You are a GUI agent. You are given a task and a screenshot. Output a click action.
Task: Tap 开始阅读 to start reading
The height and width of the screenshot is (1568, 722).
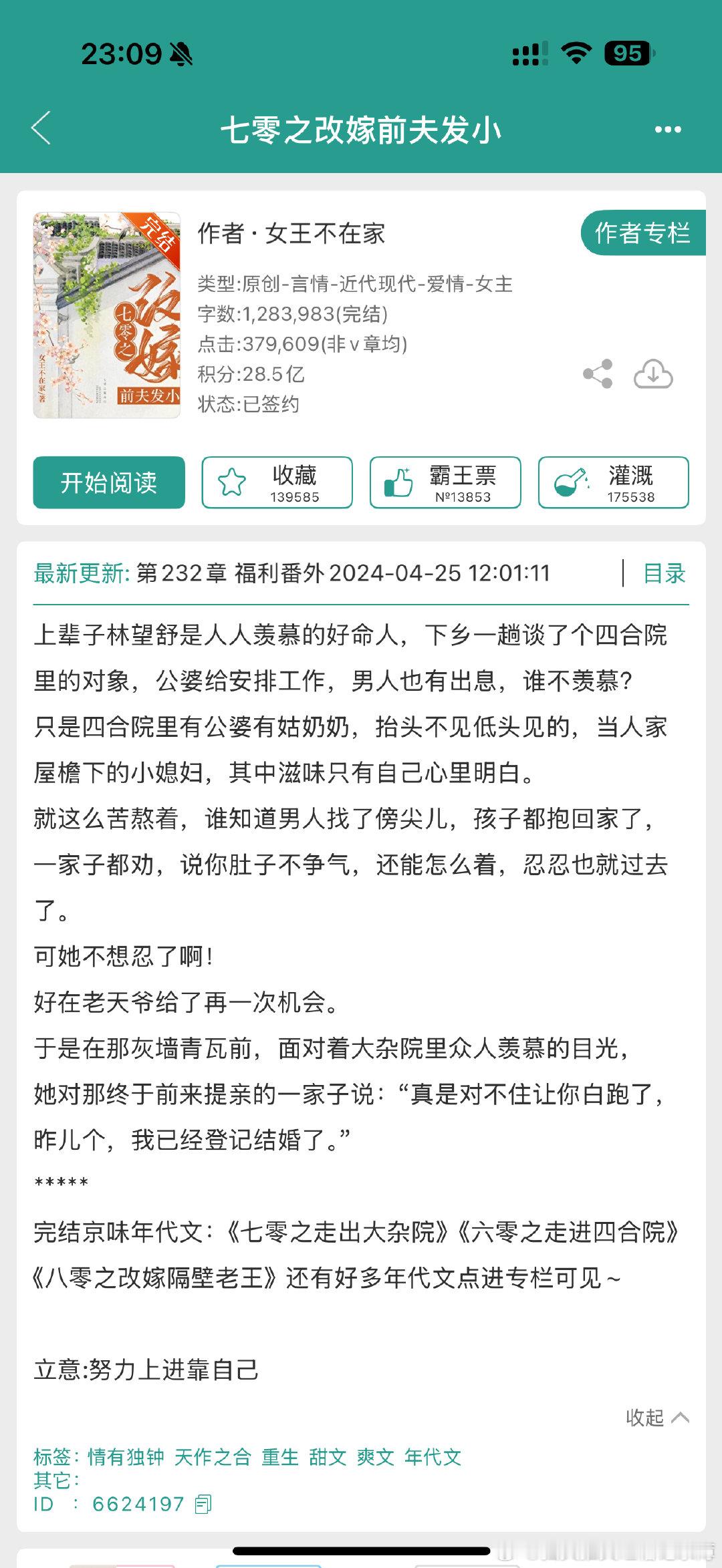pyautogui.click(x=109, y=482)
